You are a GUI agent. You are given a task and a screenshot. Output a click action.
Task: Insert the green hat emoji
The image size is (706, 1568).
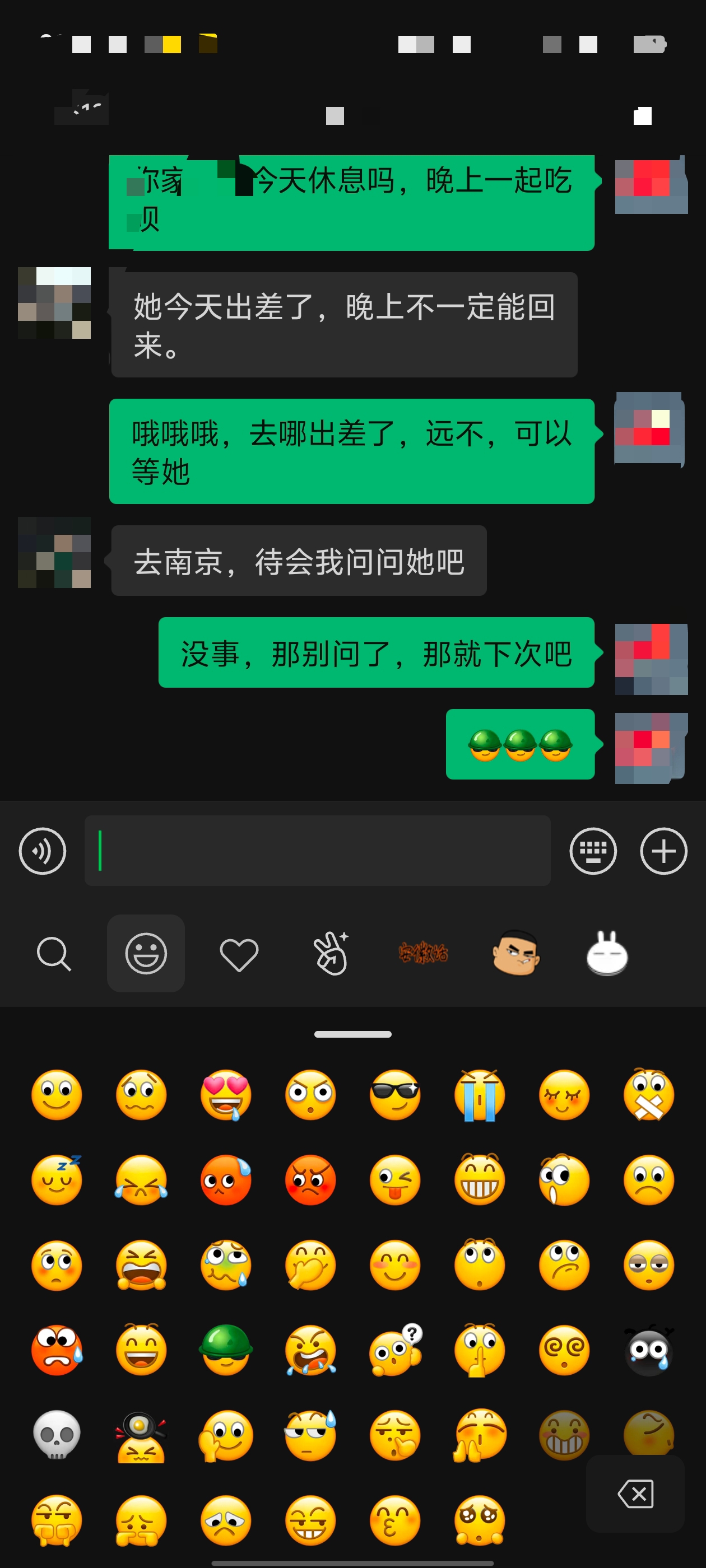pyautogui.click(x=225, y=1350)
